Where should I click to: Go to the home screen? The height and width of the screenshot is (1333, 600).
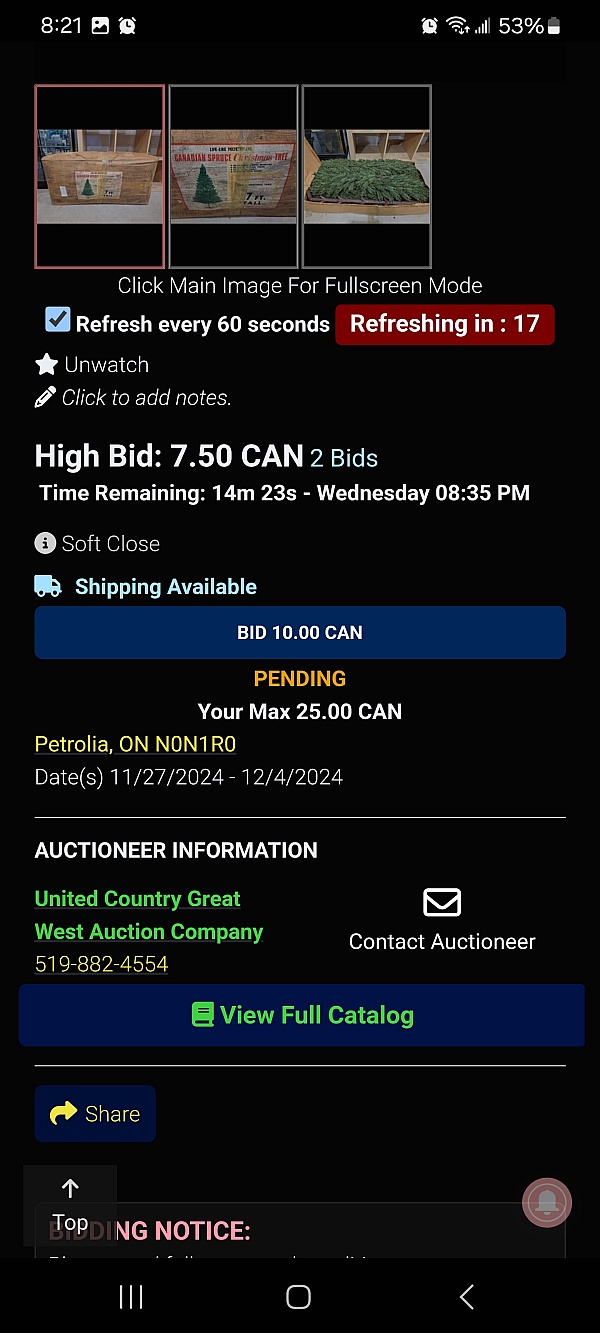(x=298, y=1297)
